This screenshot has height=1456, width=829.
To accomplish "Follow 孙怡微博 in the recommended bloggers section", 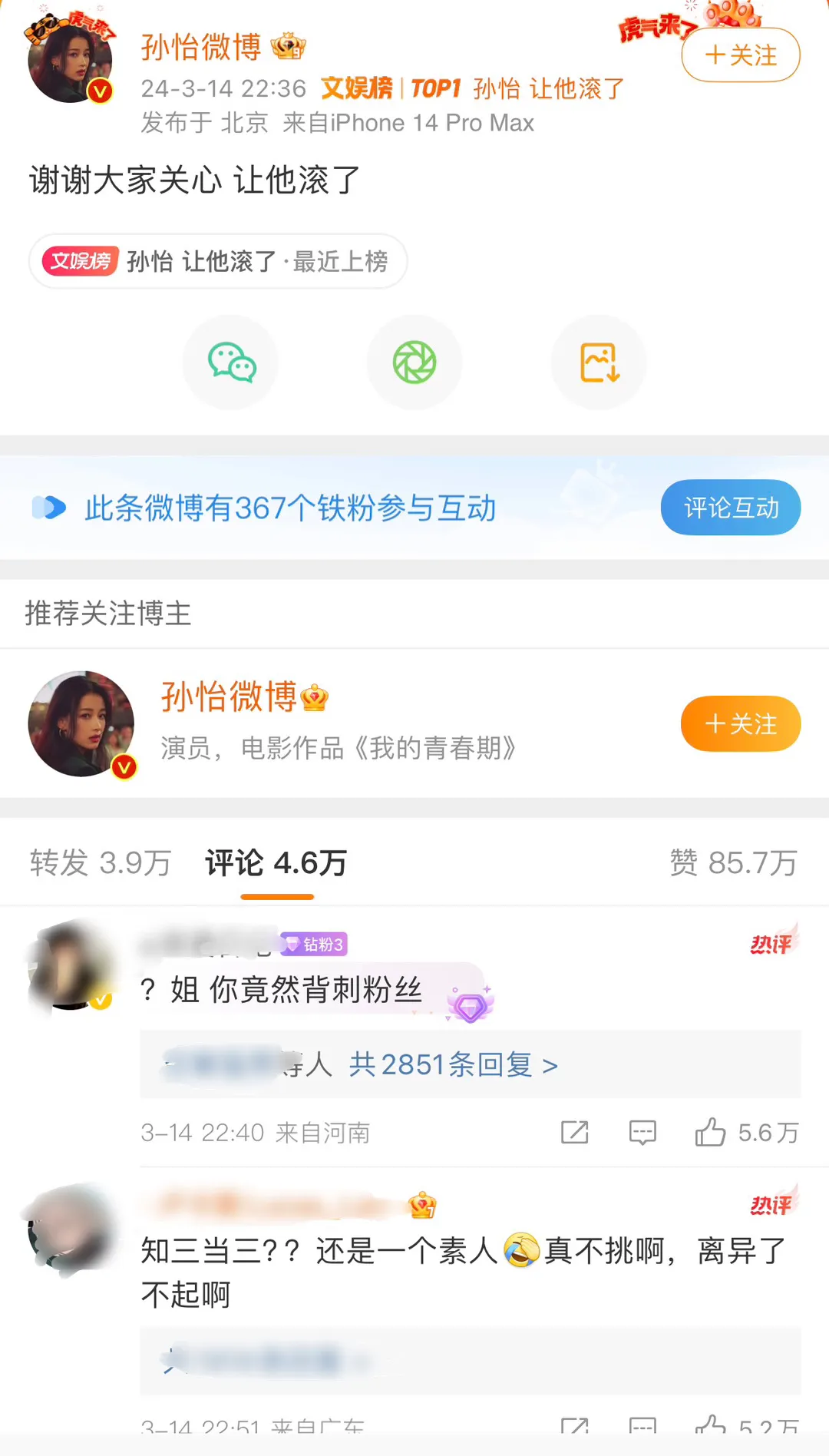I will coord(740,723).
